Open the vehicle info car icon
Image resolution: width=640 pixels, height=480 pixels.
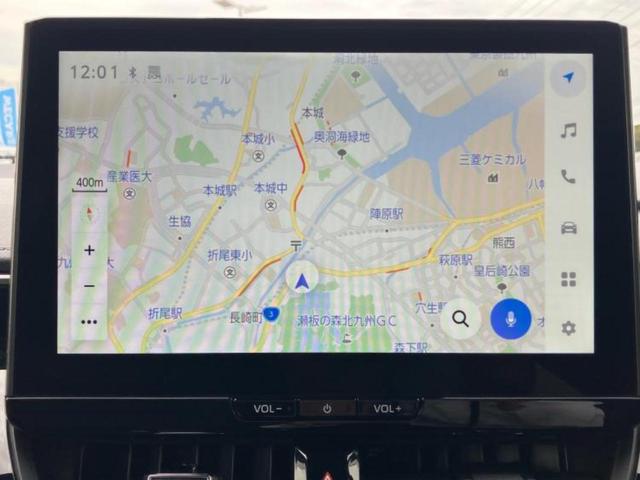568,228
